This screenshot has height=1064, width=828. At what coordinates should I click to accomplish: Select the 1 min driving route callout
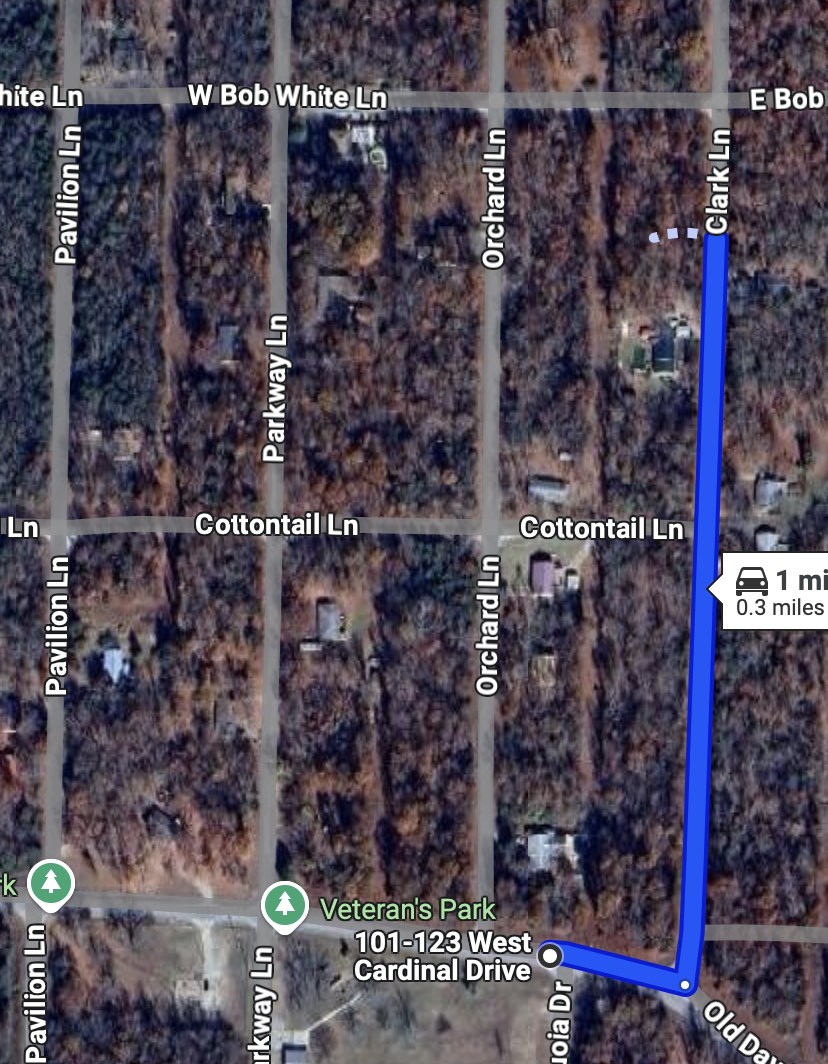click(x=777, y=590)
